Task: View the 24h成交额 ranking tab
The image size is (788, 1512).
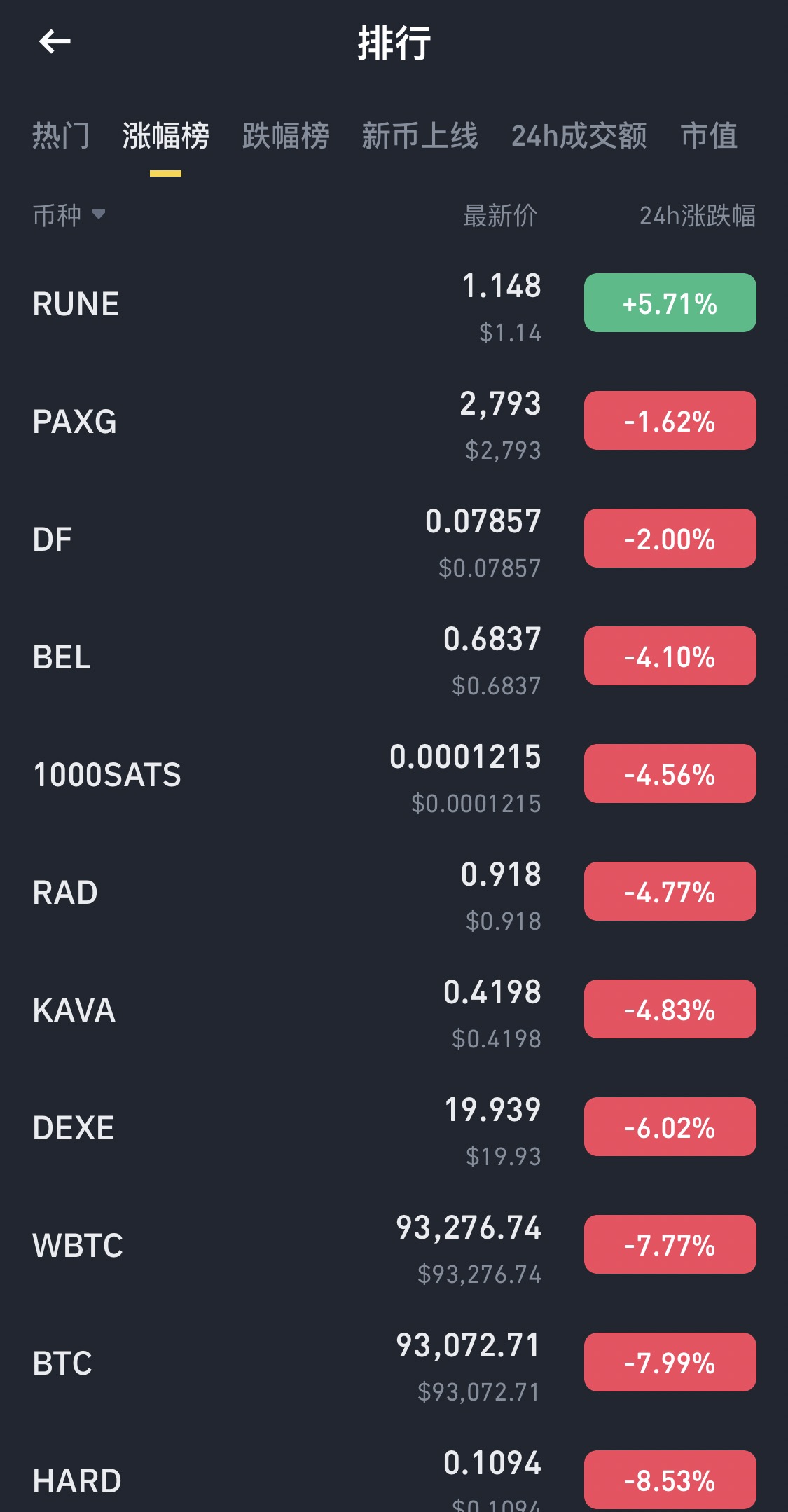Action: [x=580, y=137]
